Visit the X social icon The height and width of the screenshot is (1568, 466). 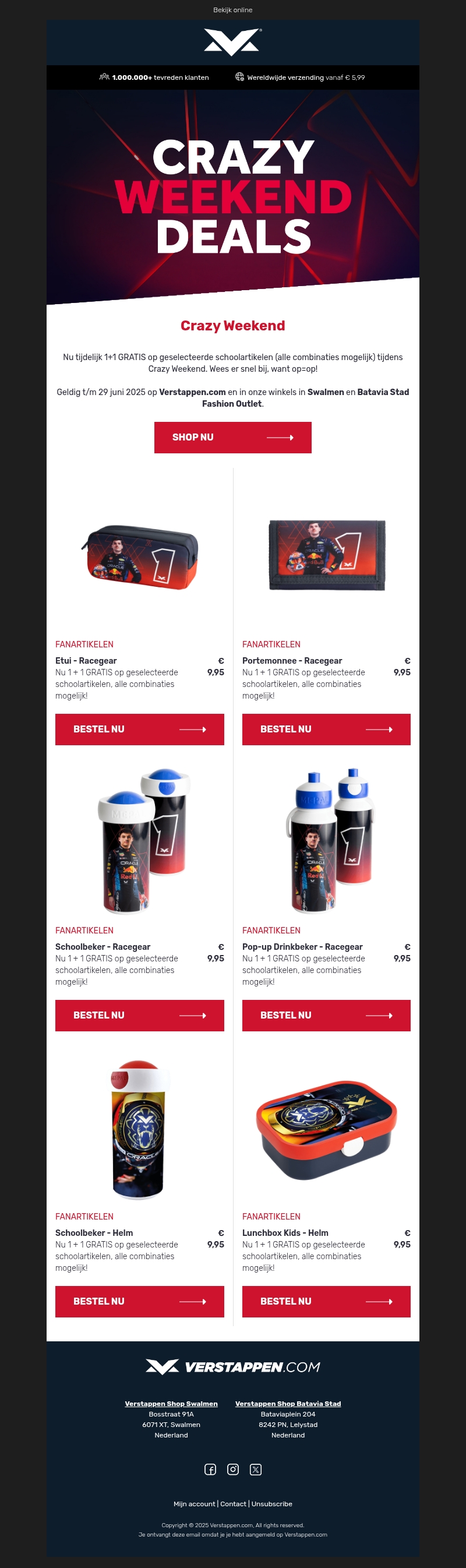coord(256,1469)
